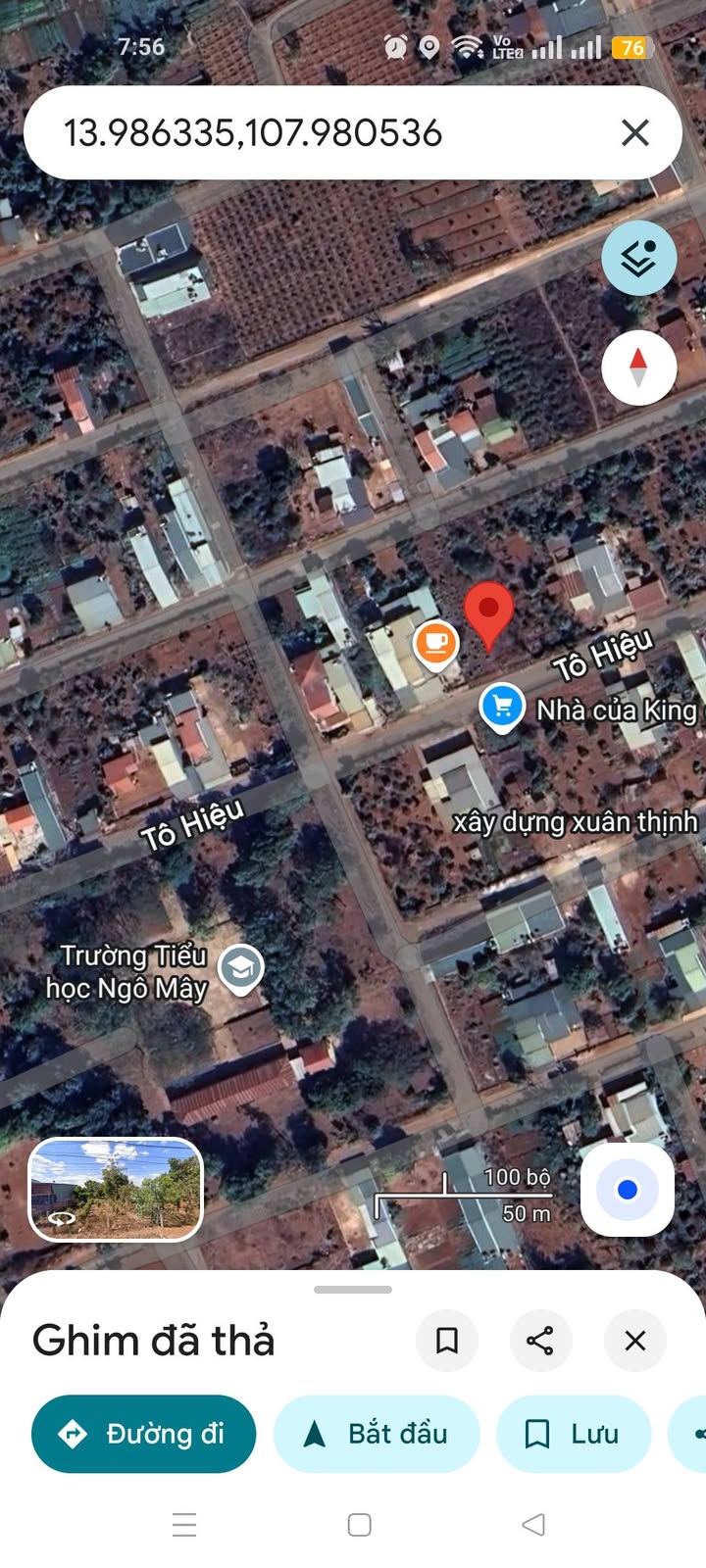Go back with system navigation button
706x1568 pixels.
point(533,1525)
